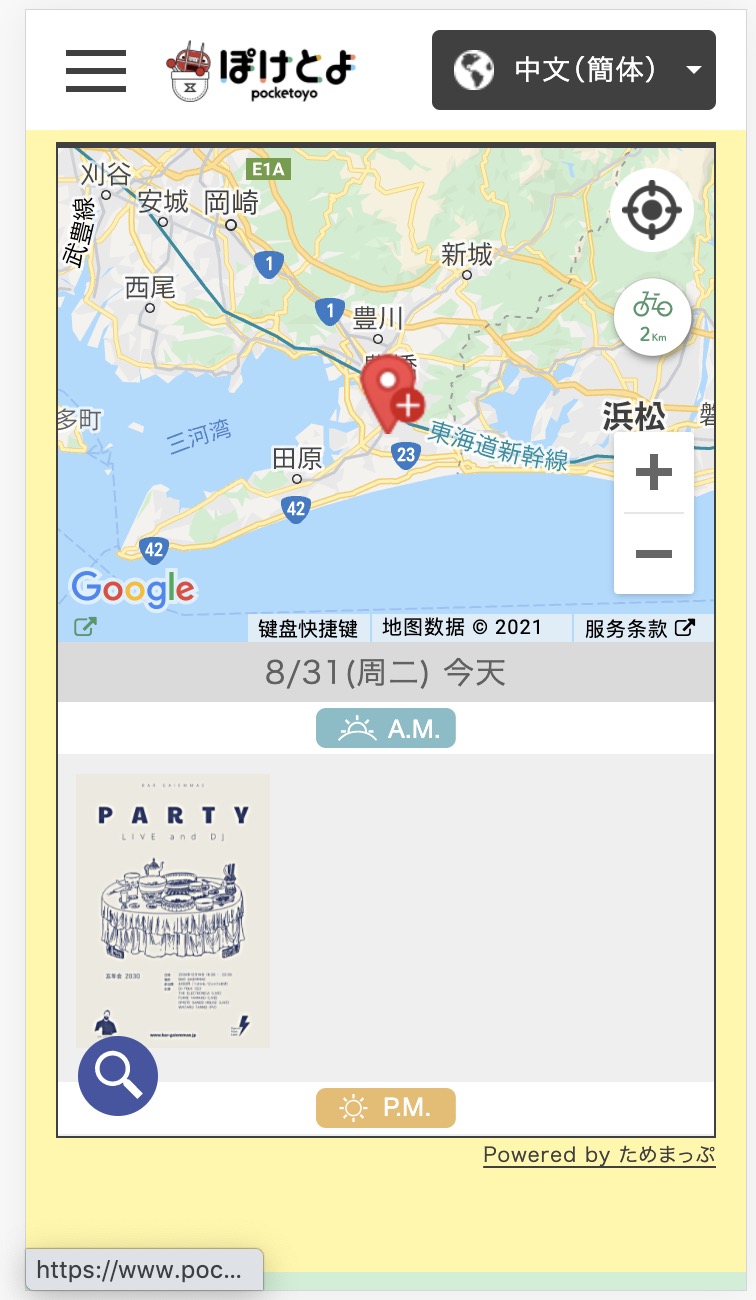Open the hamburger menu
The image size is (756, 1300).
(96, 70)
